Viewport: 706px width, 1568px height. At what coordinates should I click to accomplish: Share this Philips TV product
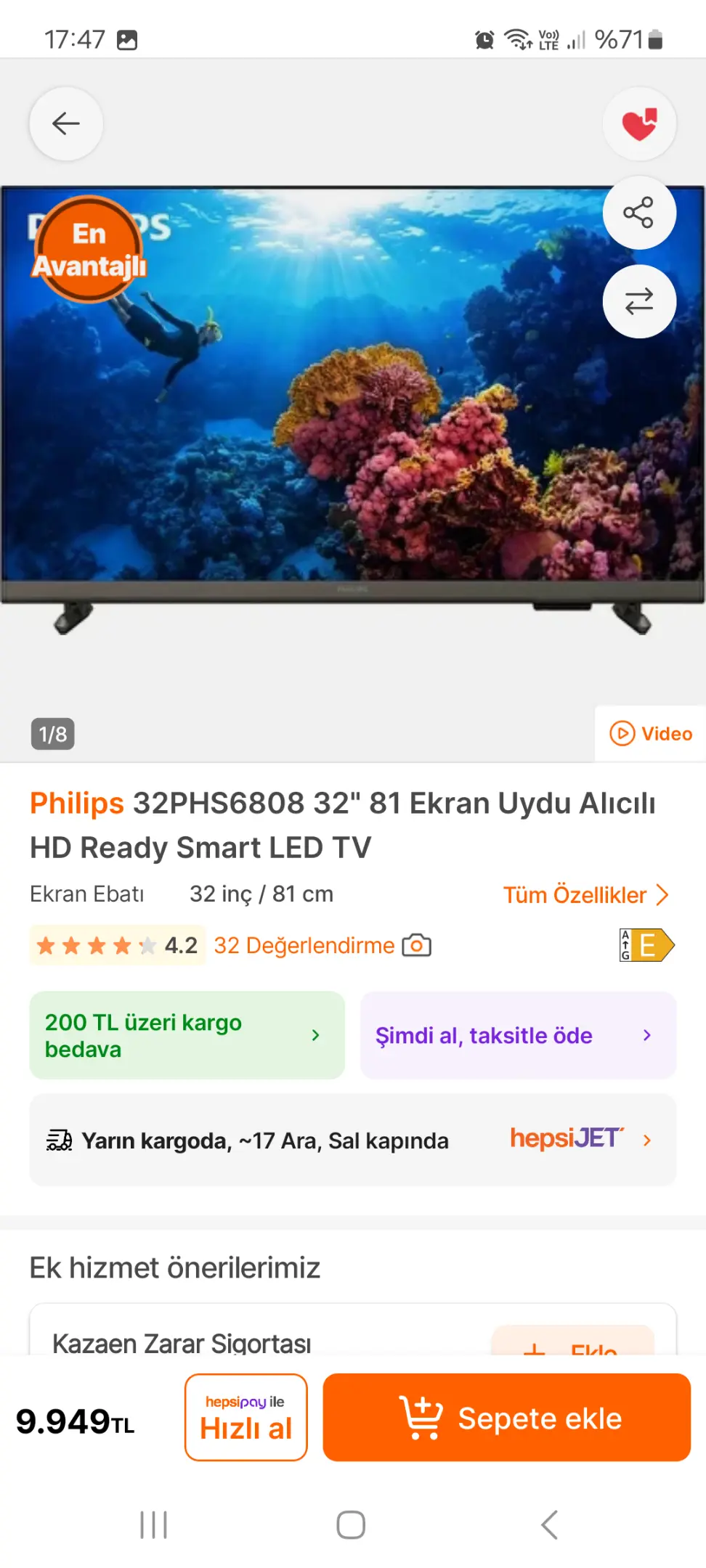(639, 213)
